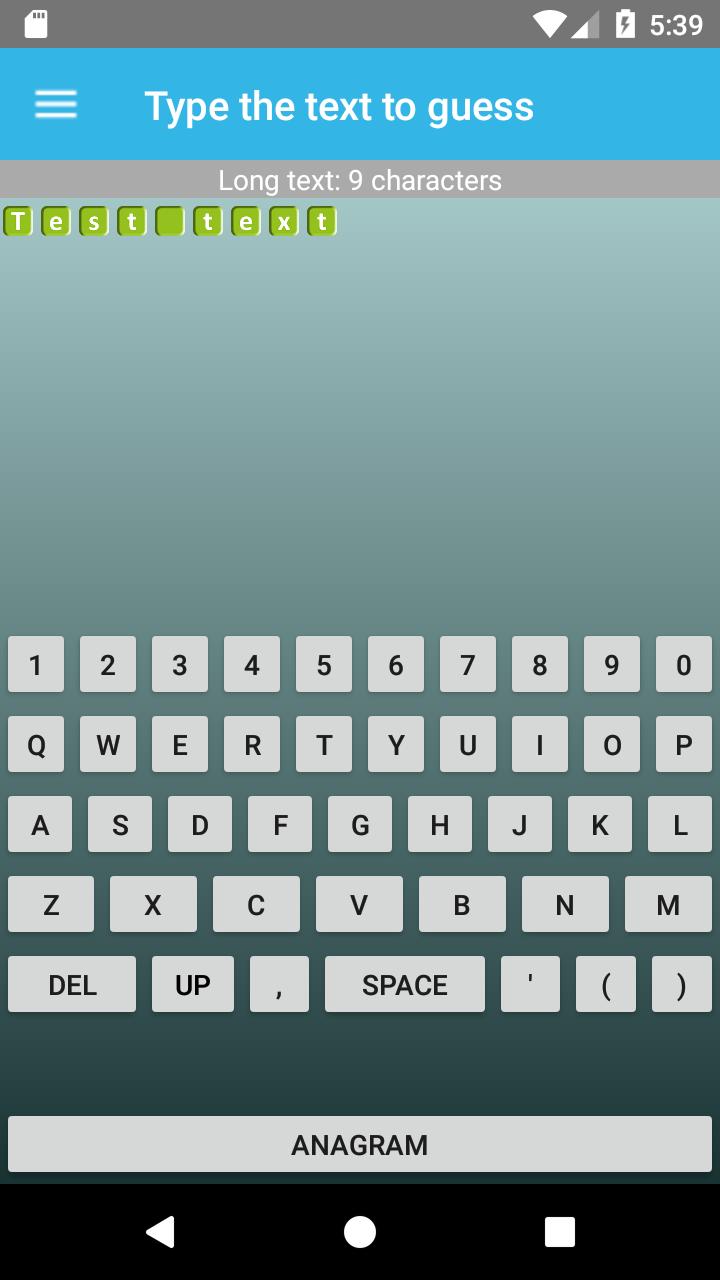
Task: Delete last character with DEL key
Action: 72,984
